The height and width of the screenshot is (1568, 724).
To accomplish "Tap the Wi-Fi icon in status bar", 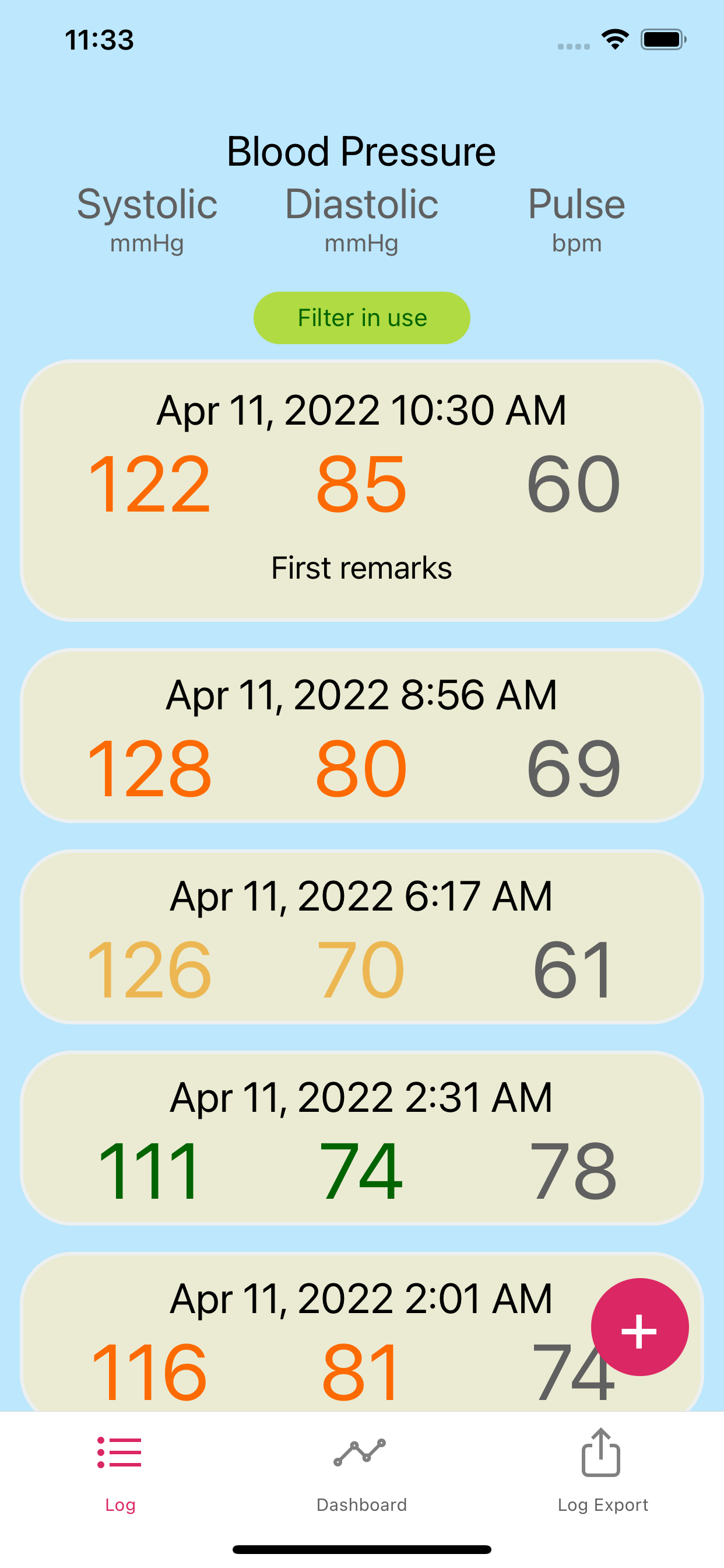I will coord(614,39).
